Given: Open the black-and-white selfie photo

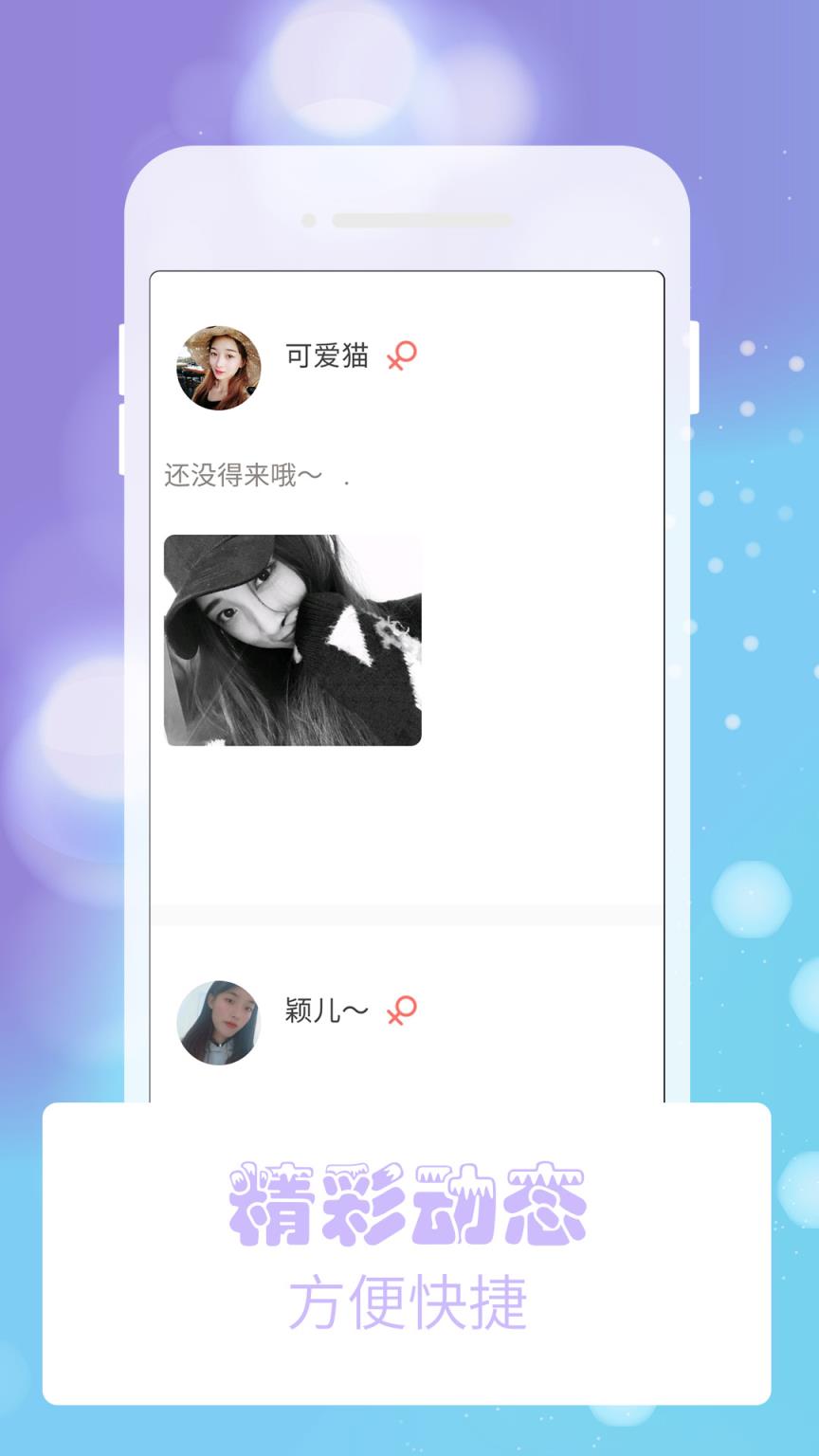Looking at the screenshot, I should (x=294, y=639).
